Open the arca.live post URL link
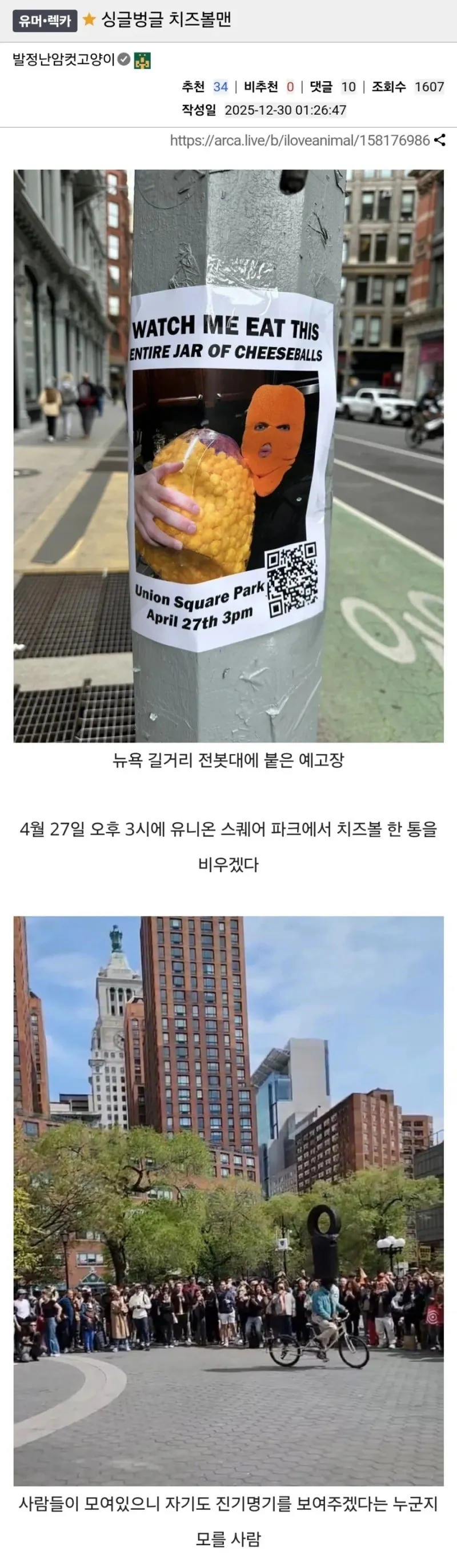This screenshot has width=457, height=1568. 299,140
